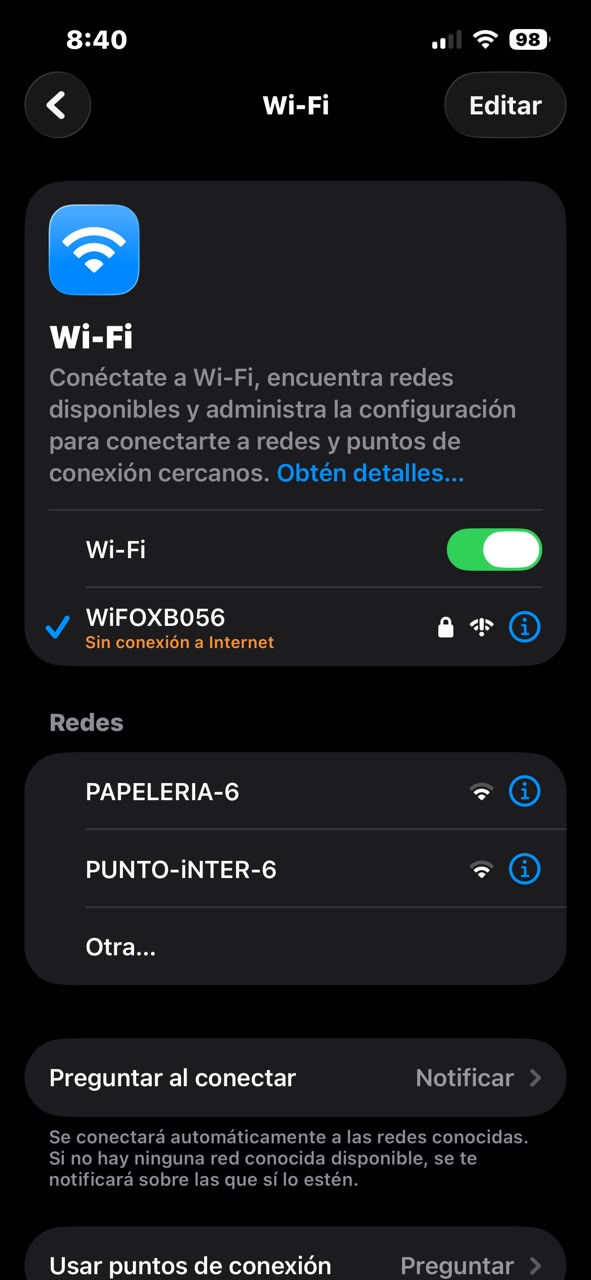
Task: Show info for PAPELERIA-6
Action: point(525,791)
